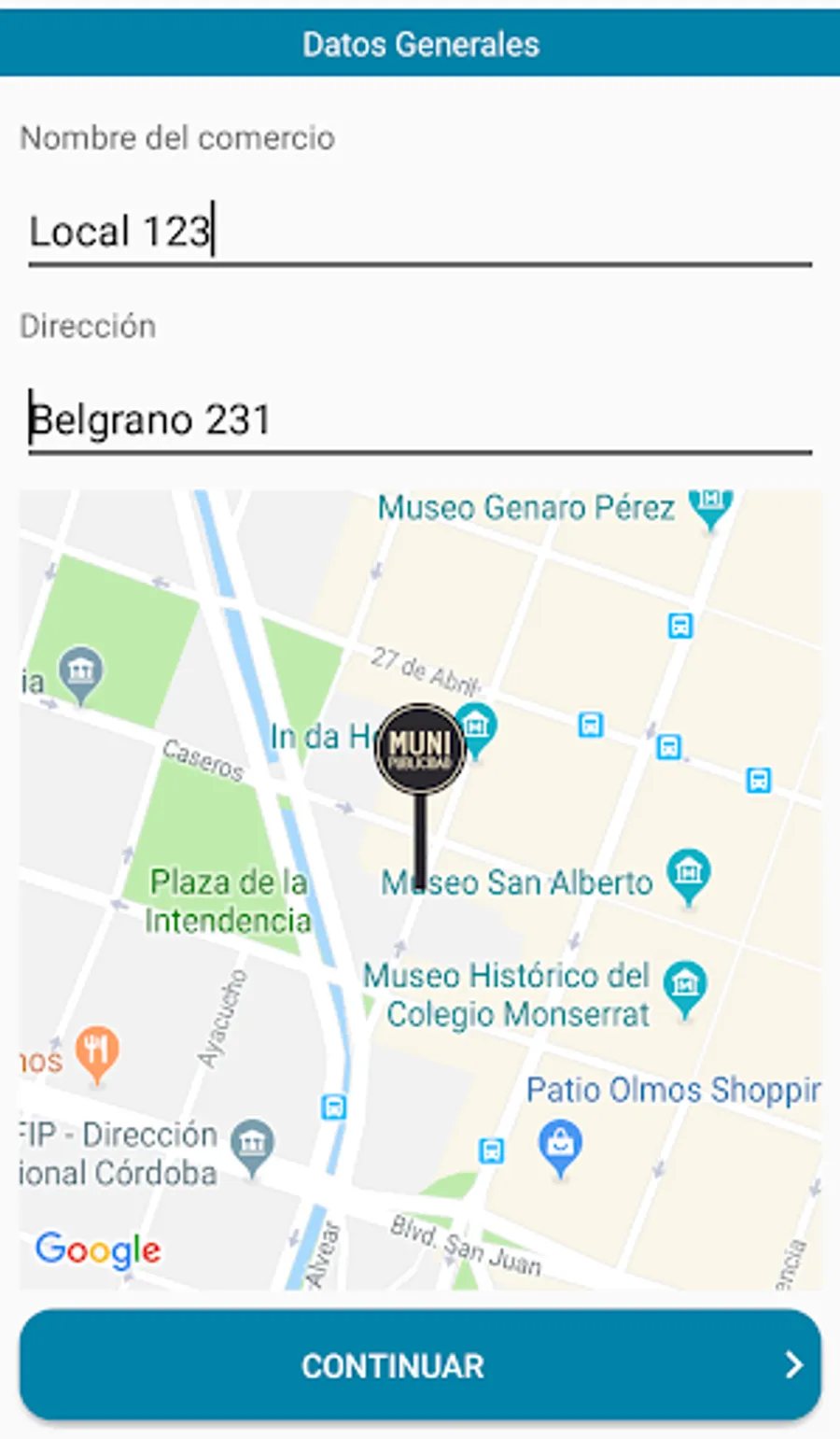This screenshot has width=840, height=1439.
Task: Open Museo San Alberto map pin
Action: click(689, 876)
